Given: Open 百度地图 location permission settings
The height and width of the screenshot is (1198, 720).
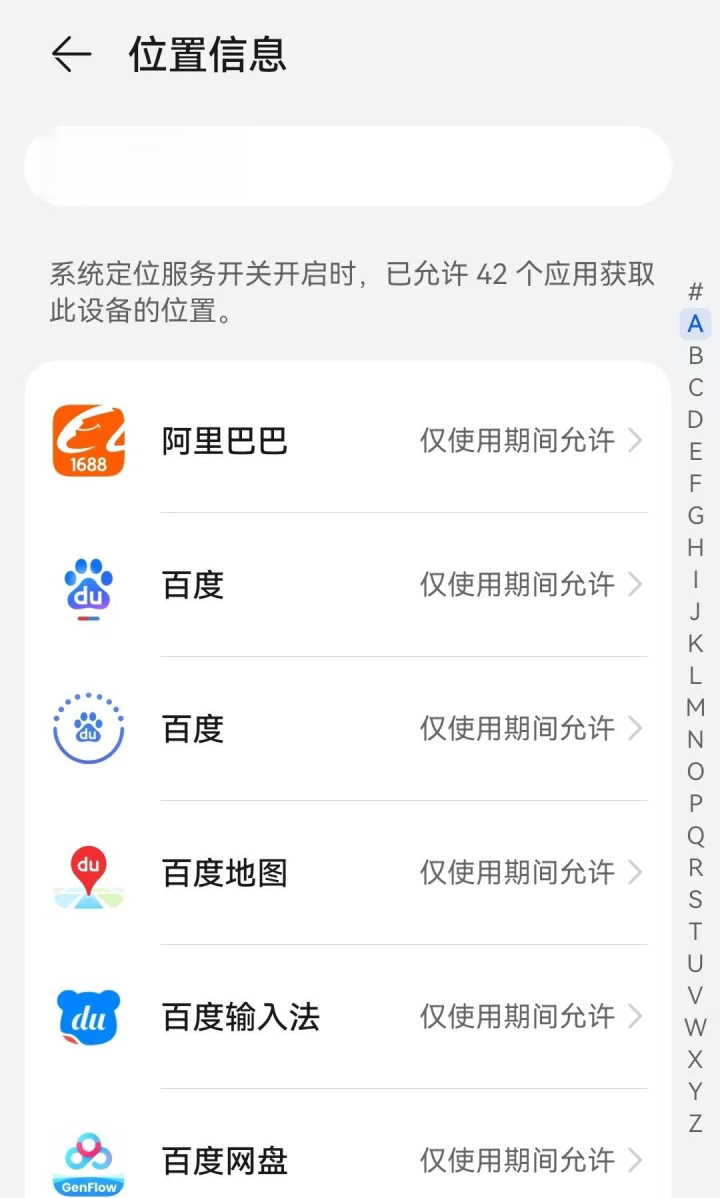Looking at the screenshot, I should click(348, 873).
